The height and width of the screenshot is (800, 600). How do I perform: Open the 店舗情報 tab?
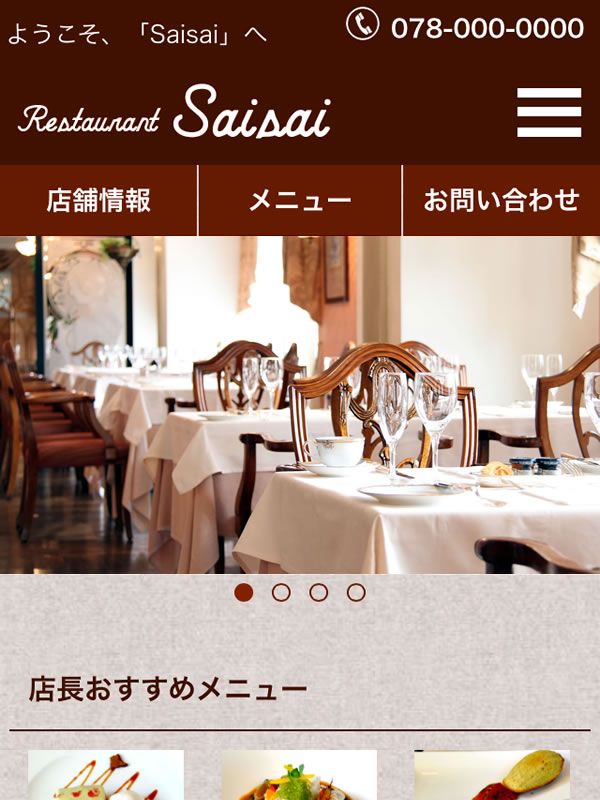pos(99,200)
